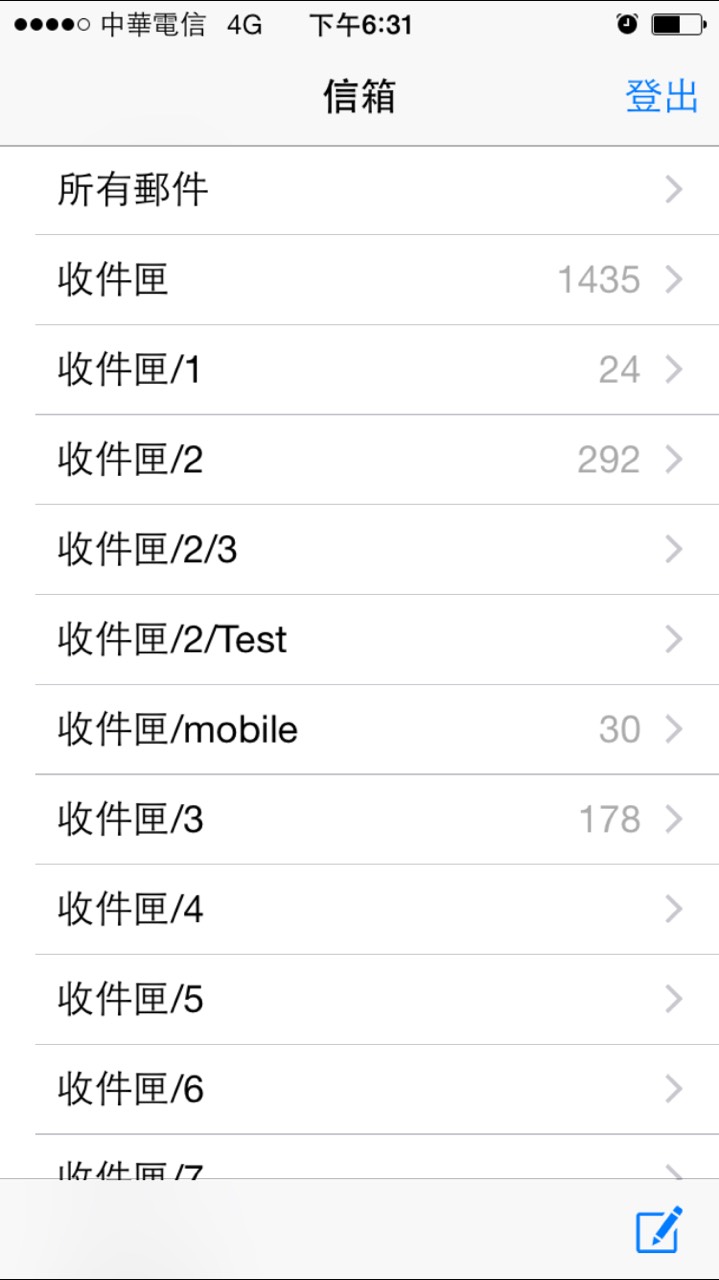
Task: Select the 收件匣/2/Test folder
Action: pos(359,640)
